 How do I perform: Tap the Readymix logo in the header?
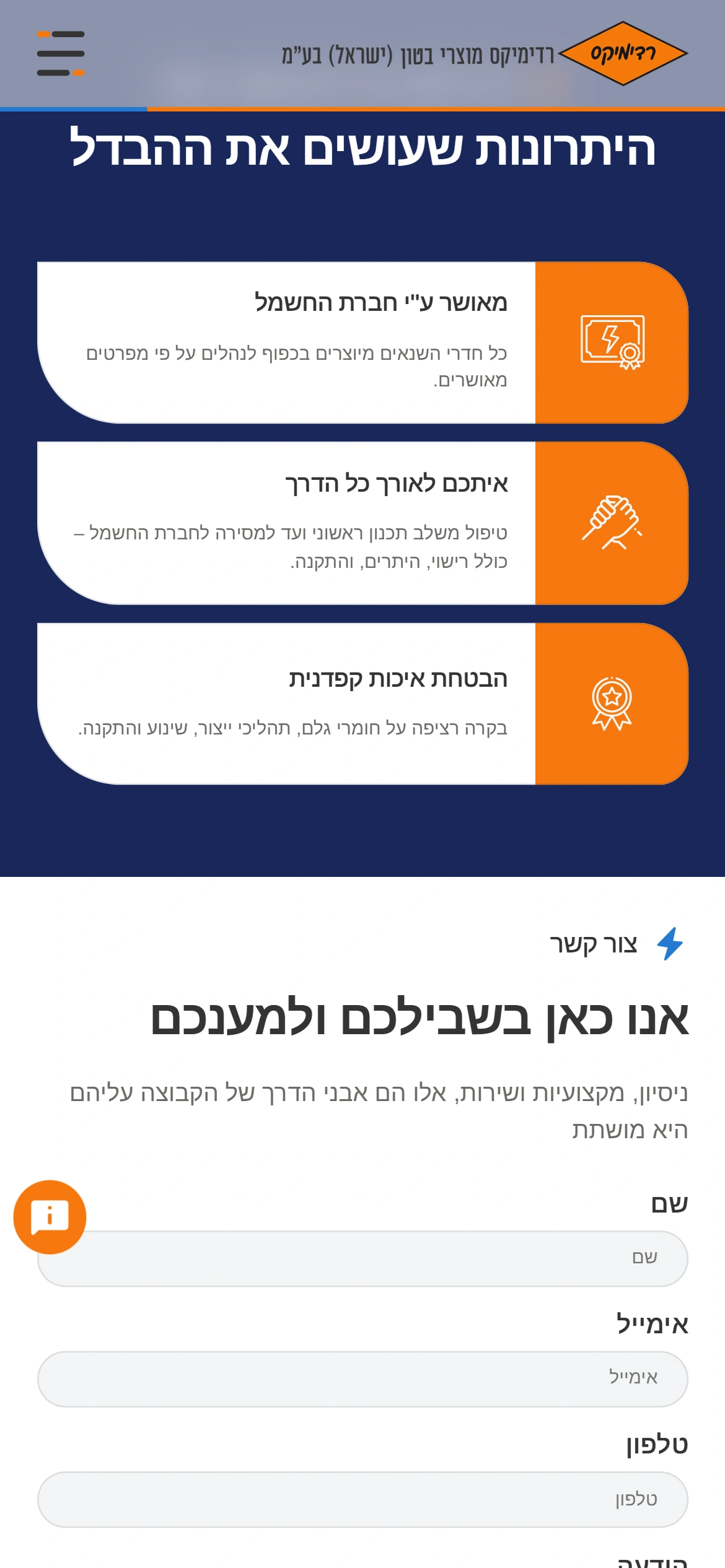[622, 54]
